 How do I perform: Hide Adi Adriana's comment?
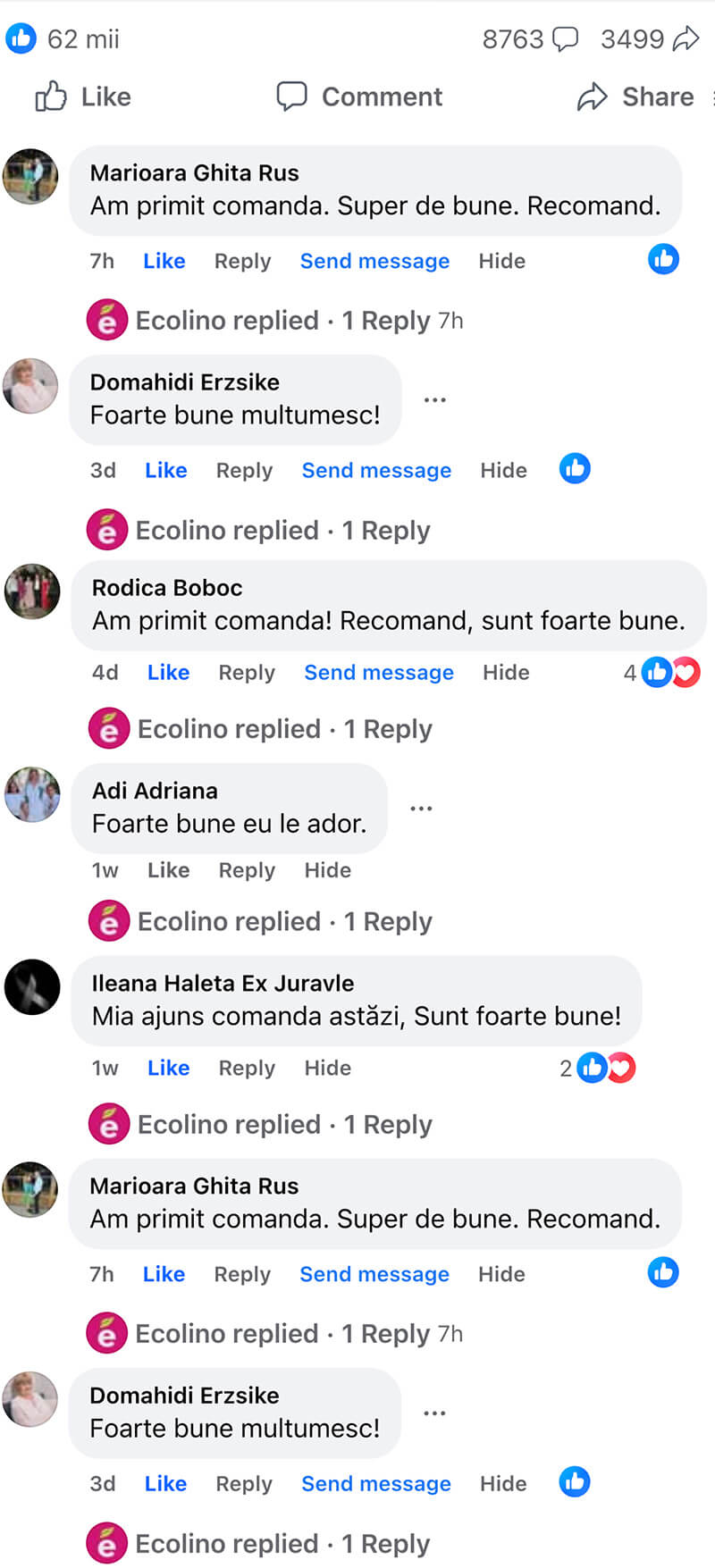click(327, 870)
